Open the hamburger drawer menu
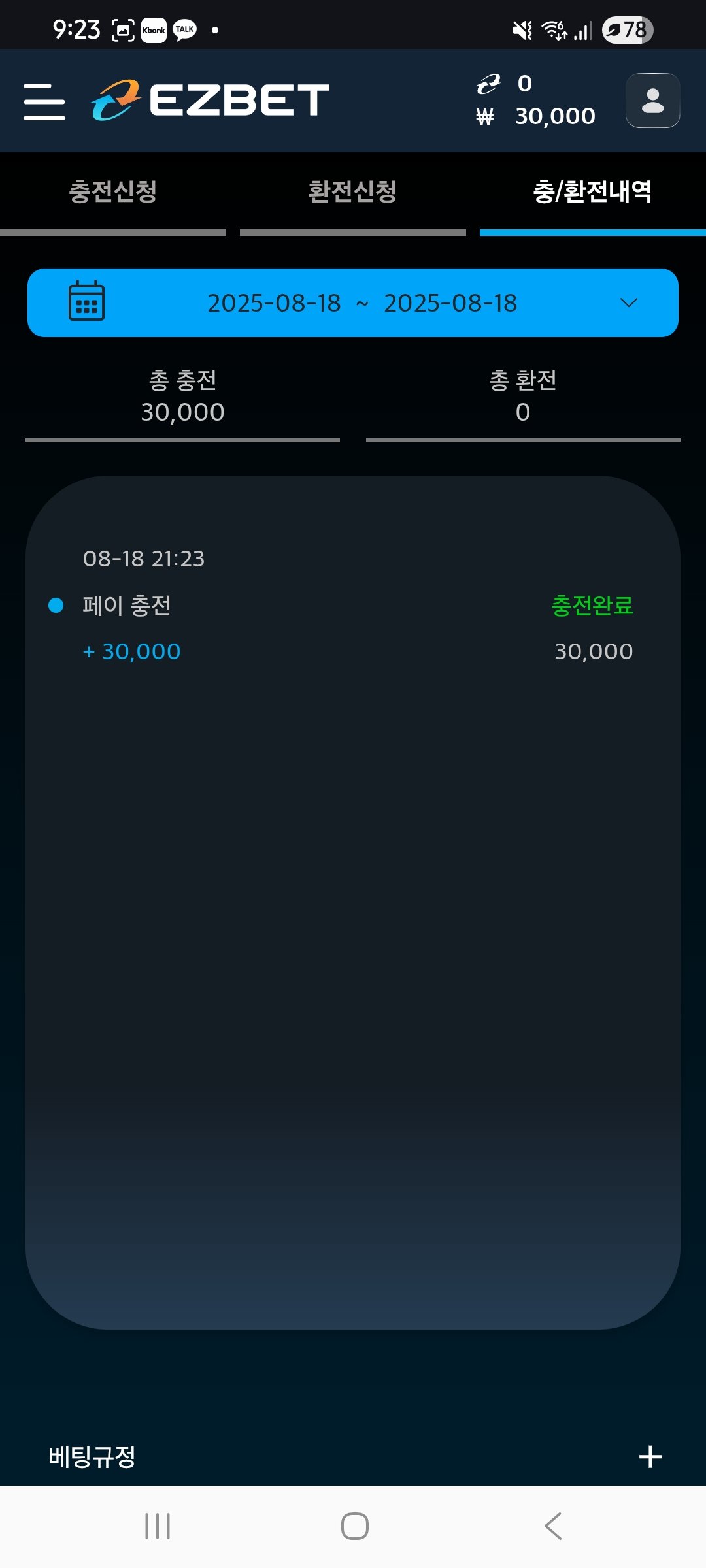Viewport: 706px width, 1568px height. tap(44, 101)
